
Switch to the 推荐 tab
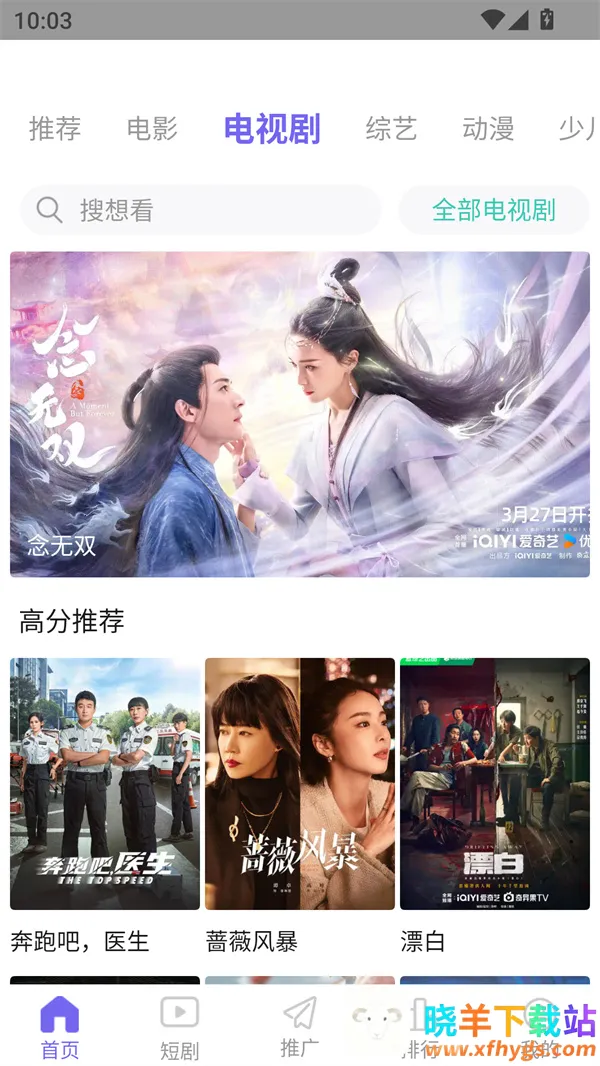(x=55, y=128)
